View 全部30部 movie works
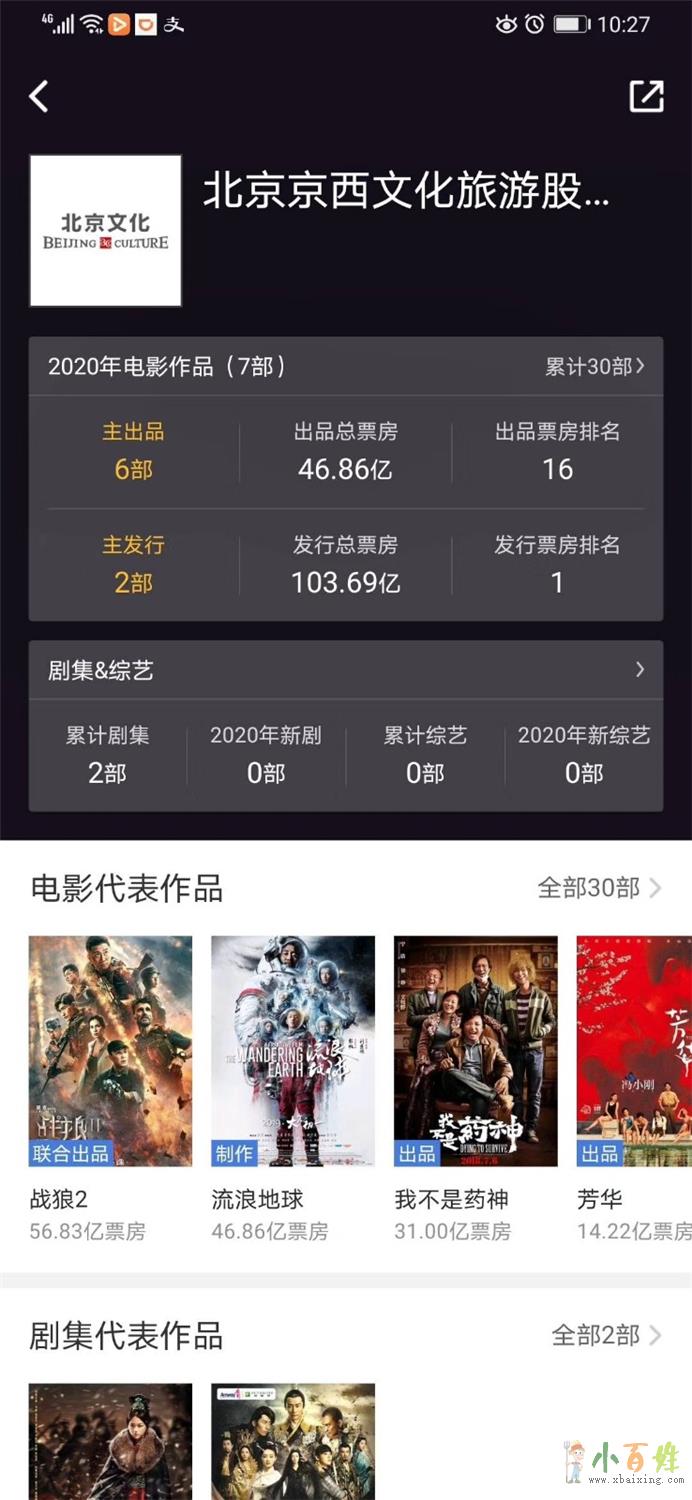The image size is (692, 1500). (599, 888)
